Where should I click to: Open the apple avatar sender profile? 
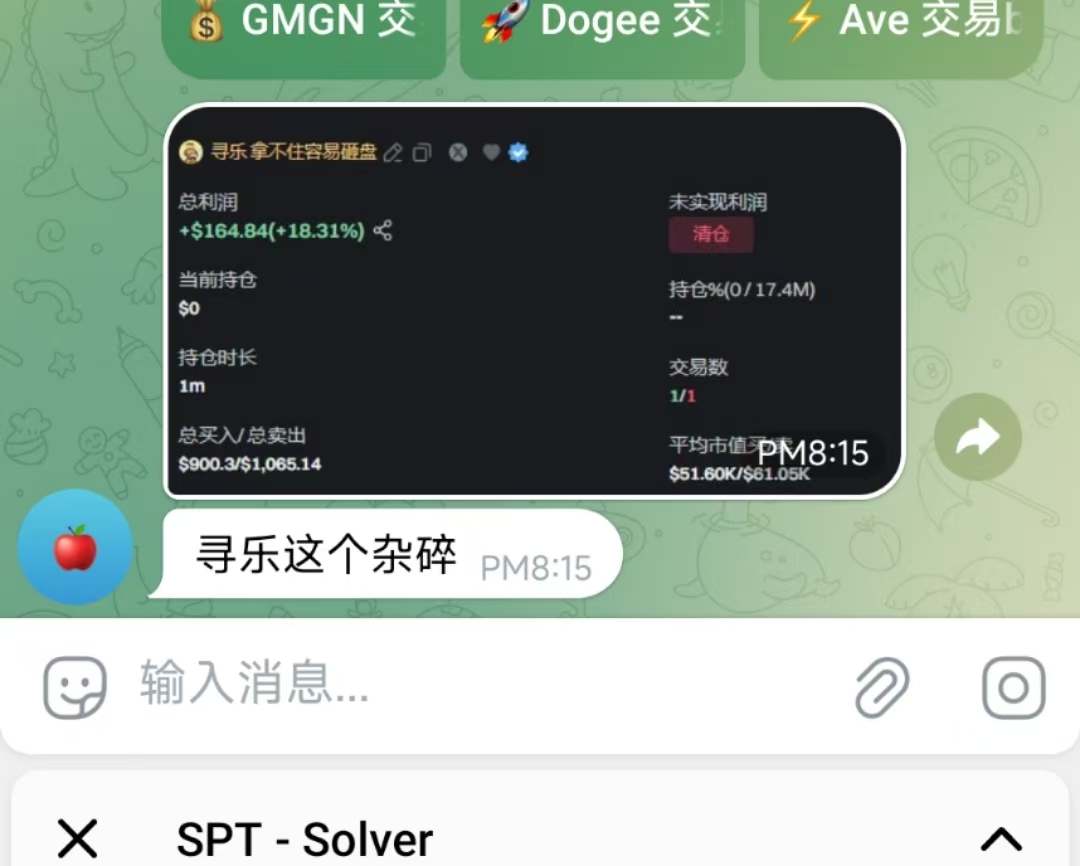click(x=75, y=548)
